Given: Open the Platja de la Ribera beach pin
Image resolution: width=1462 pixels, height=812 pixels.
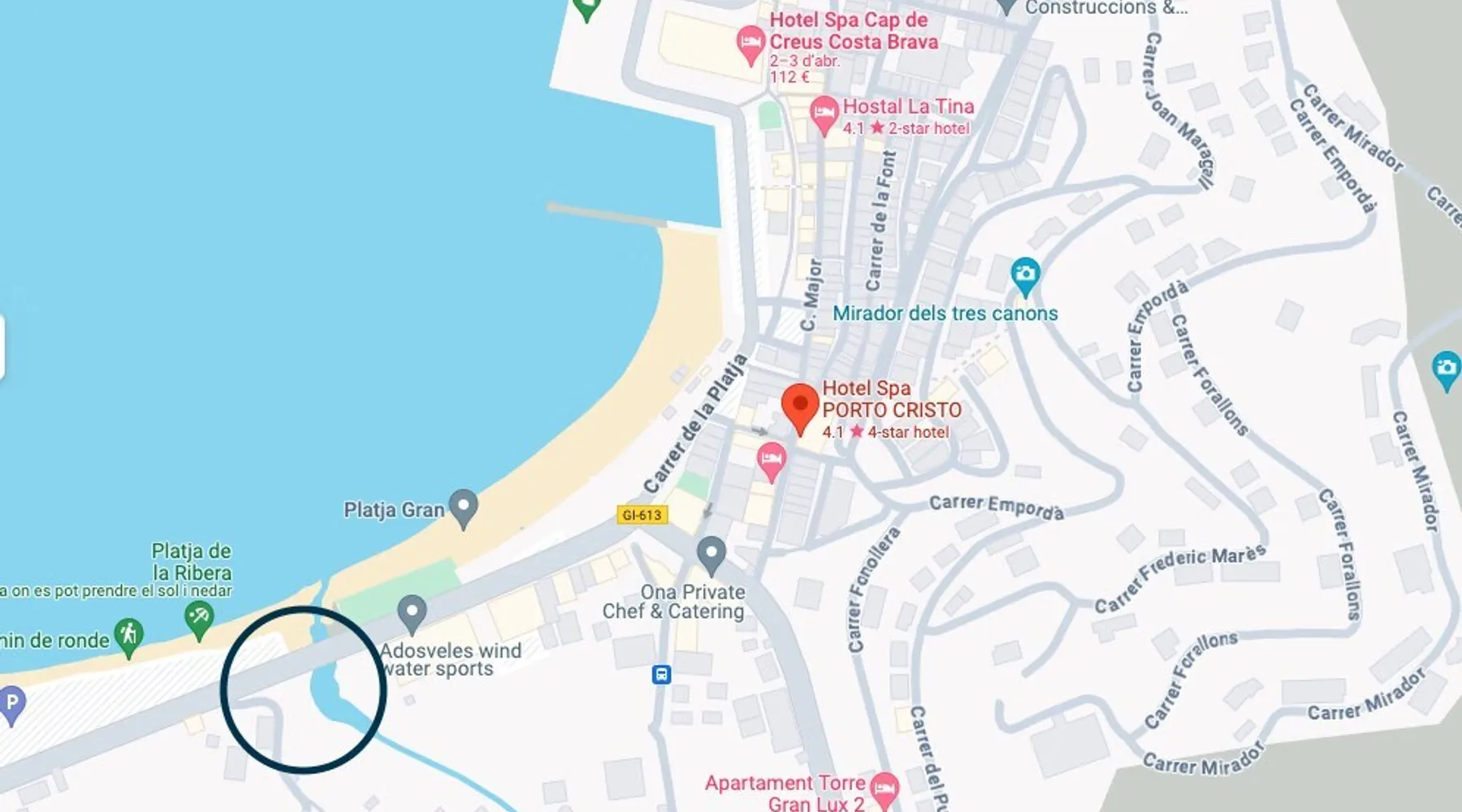Looking at the screenshot, I should [x=198, y=620].
